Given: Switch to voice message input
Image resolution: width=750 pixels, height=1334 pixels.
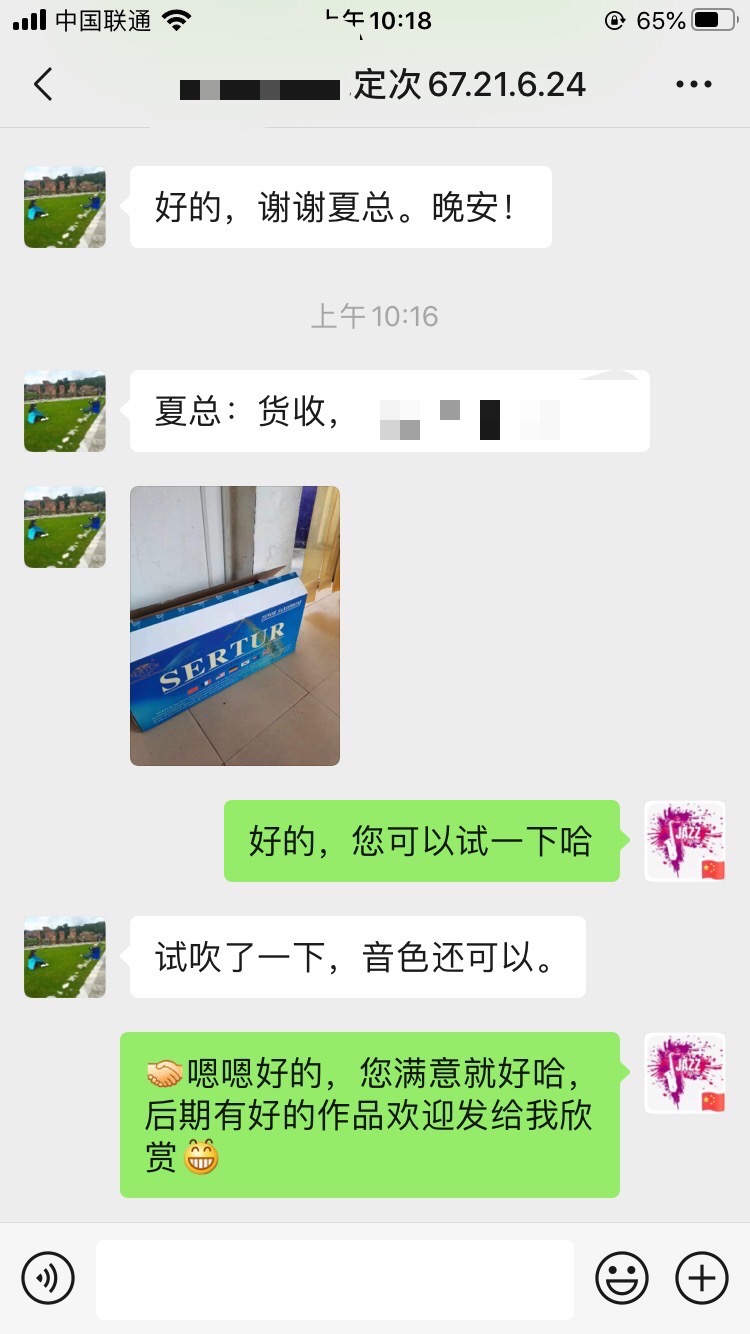Looking at the screenshot, I should click(x=48, y=1278).
